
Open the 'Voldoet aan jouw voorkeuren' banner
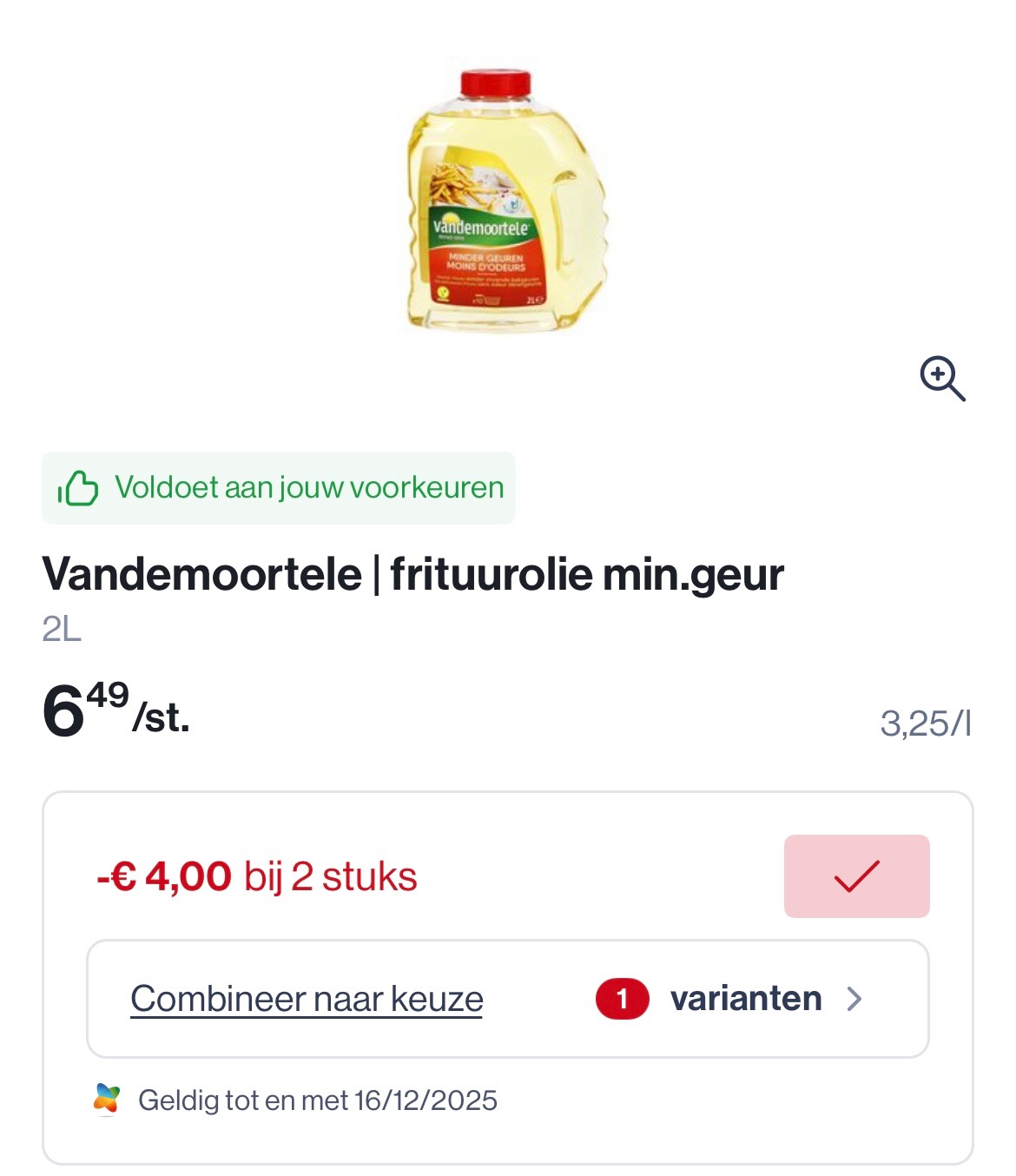click(x=276, y=487)
